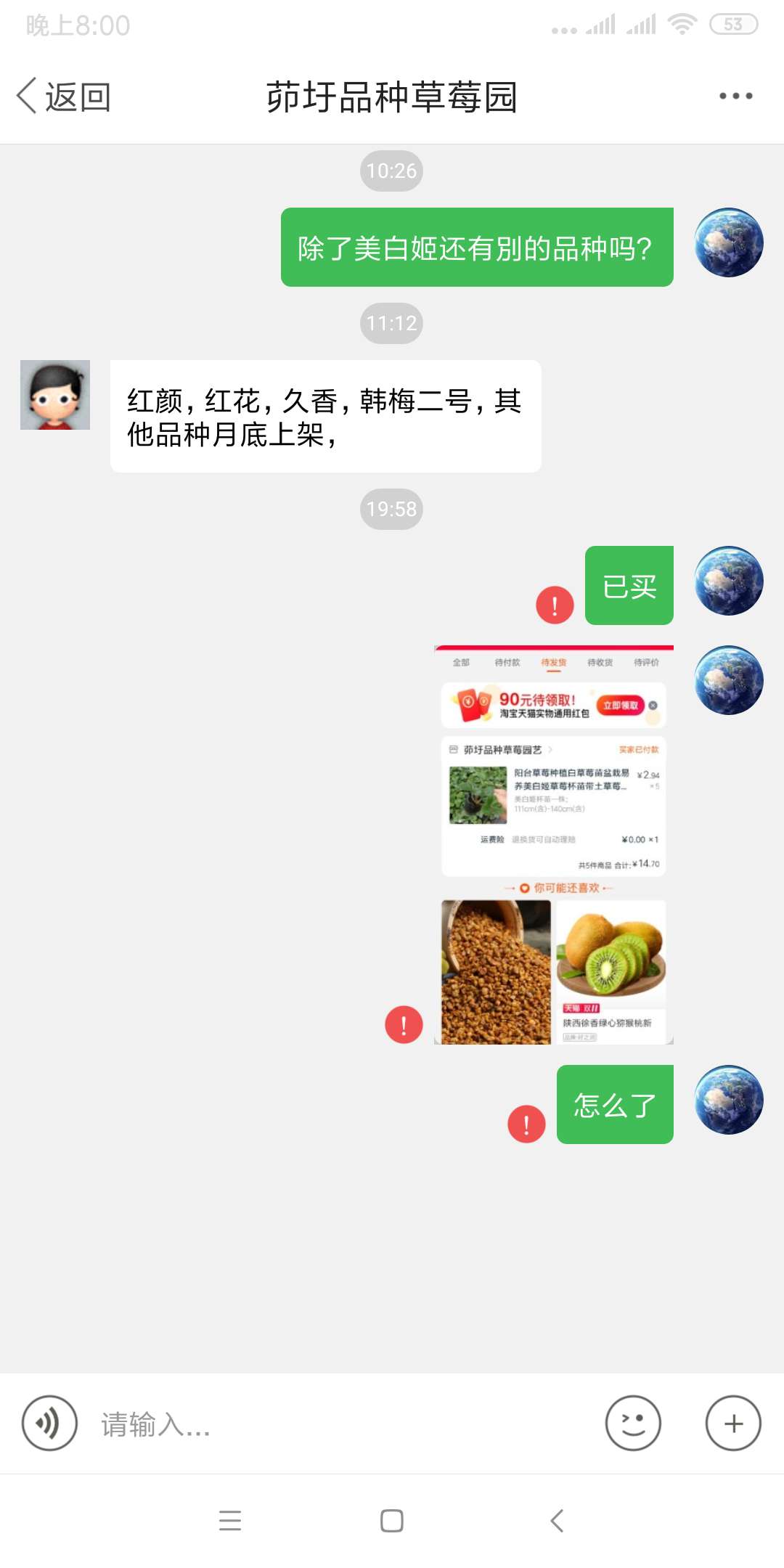The width and height of the screenshot is (784, 1568).
Task: Tap the error icon beside 已买
Action: (x=555, y=605)
